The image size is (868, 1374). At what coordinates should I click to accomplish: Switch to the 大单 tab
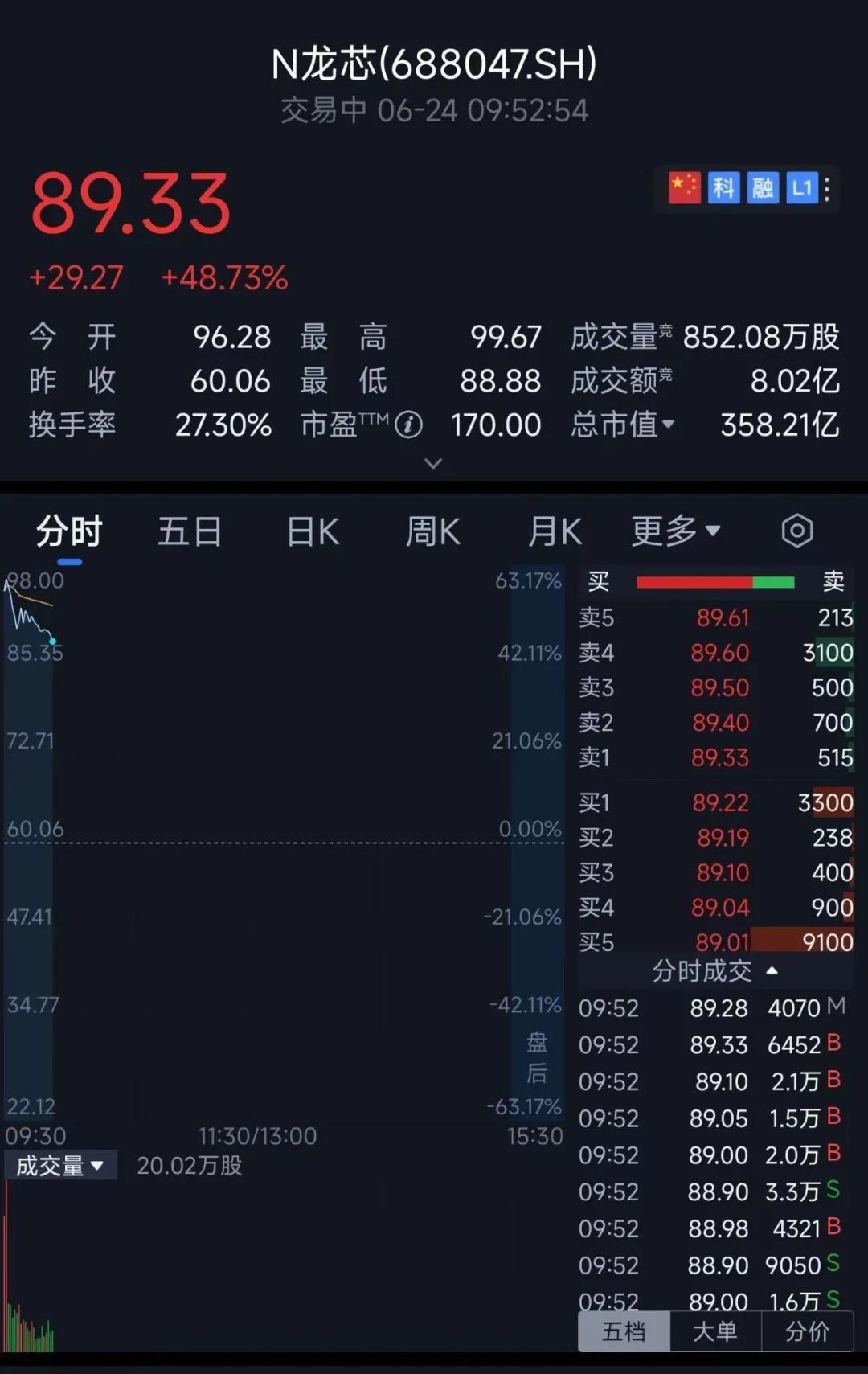click(x=715, y=1332)
